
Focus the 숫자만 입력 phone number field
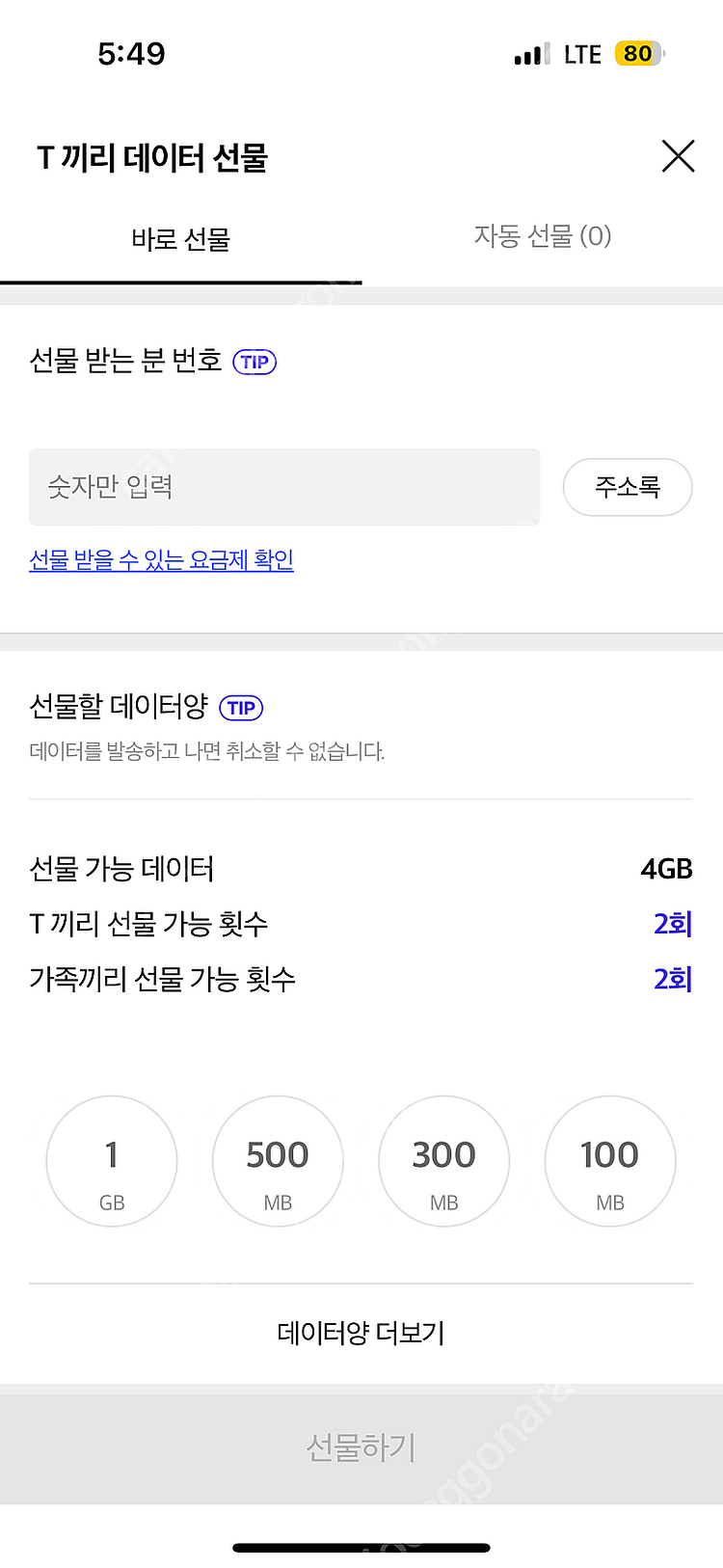[x=284, y=487]
